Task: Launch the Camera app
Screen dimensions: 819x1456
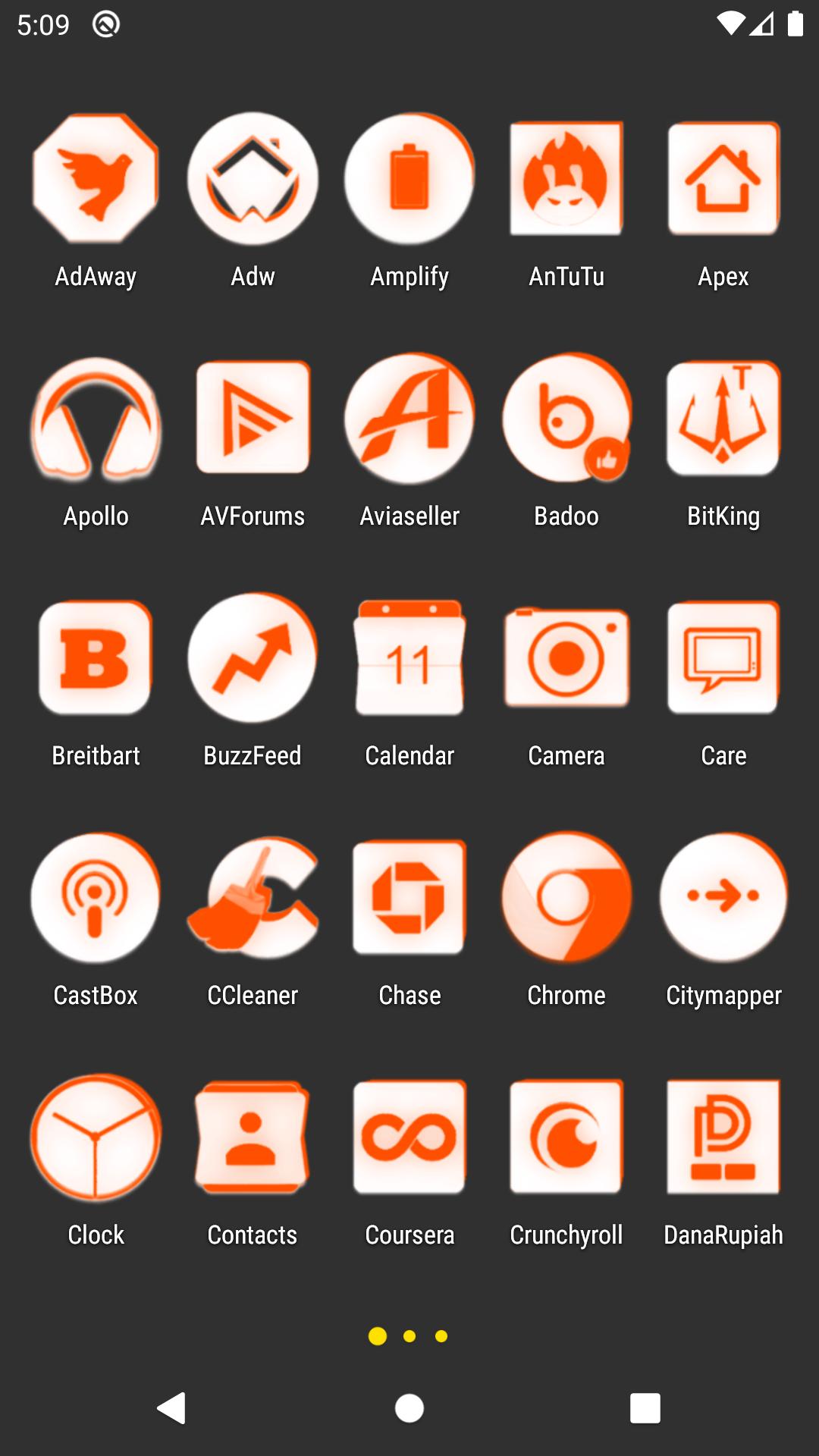Action: click(566, 657)
